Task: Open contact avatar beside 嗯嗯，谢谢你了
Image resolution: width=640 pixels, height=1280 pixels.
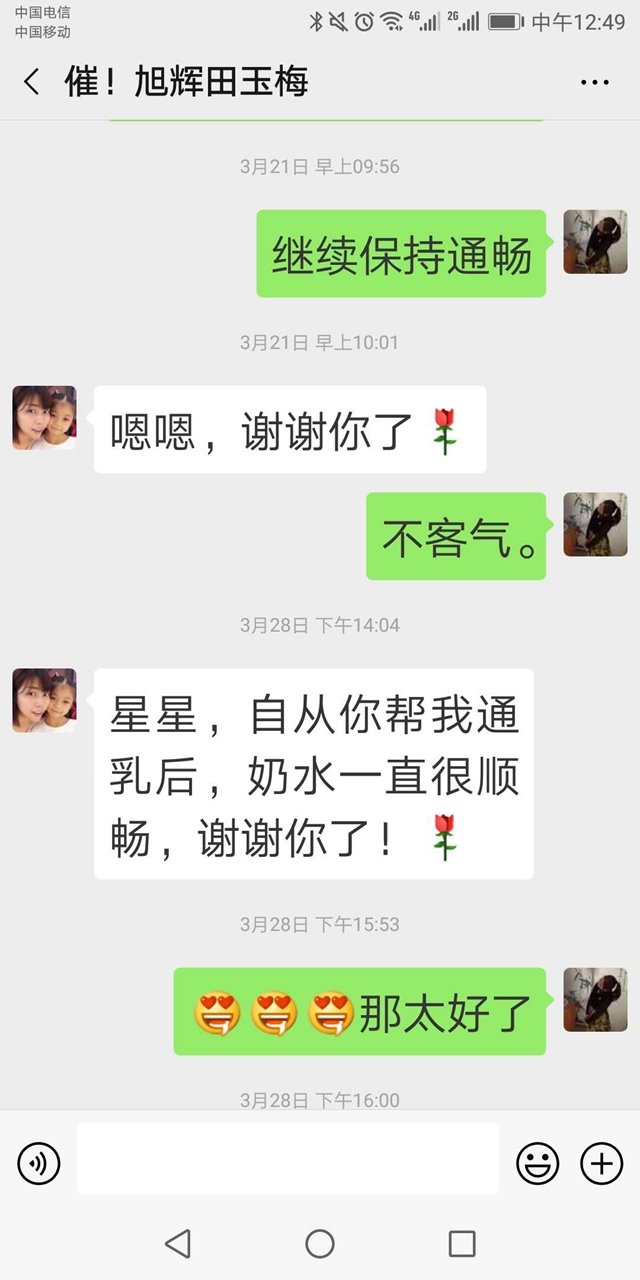Action: pyautogui.click(x=44, y=418)
